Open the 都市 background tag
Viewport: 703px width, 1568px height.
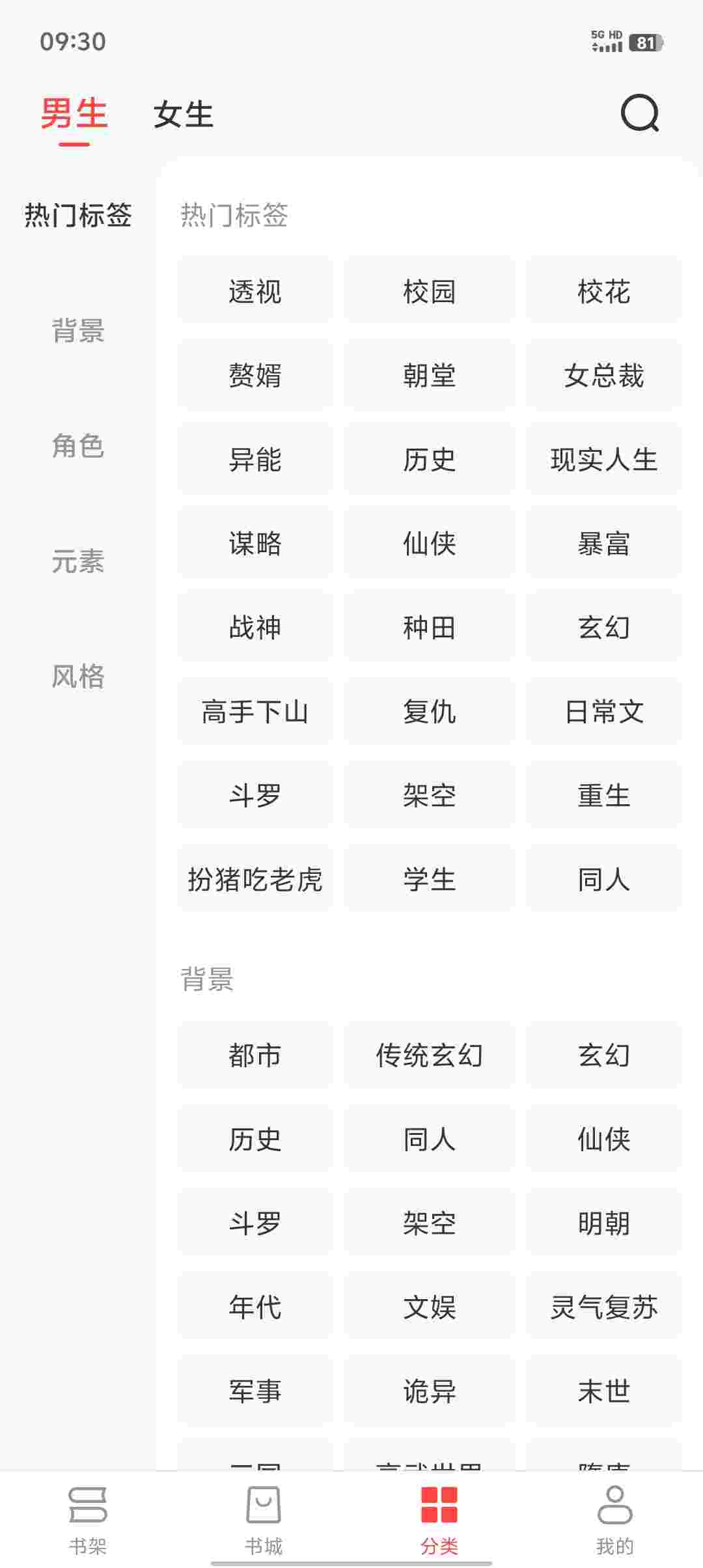[255, 1056]
